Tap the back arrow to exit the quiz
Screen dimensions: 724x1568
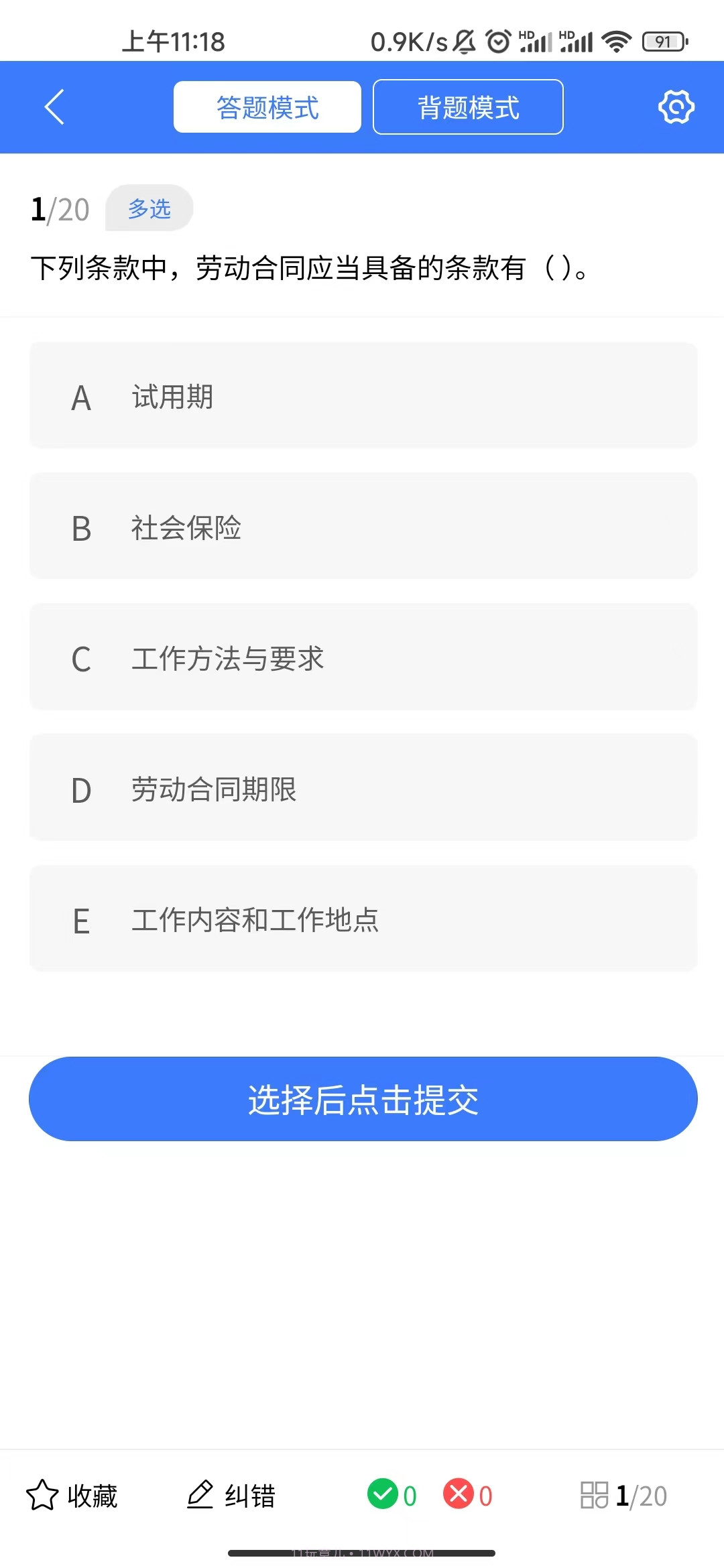(54, 107)
